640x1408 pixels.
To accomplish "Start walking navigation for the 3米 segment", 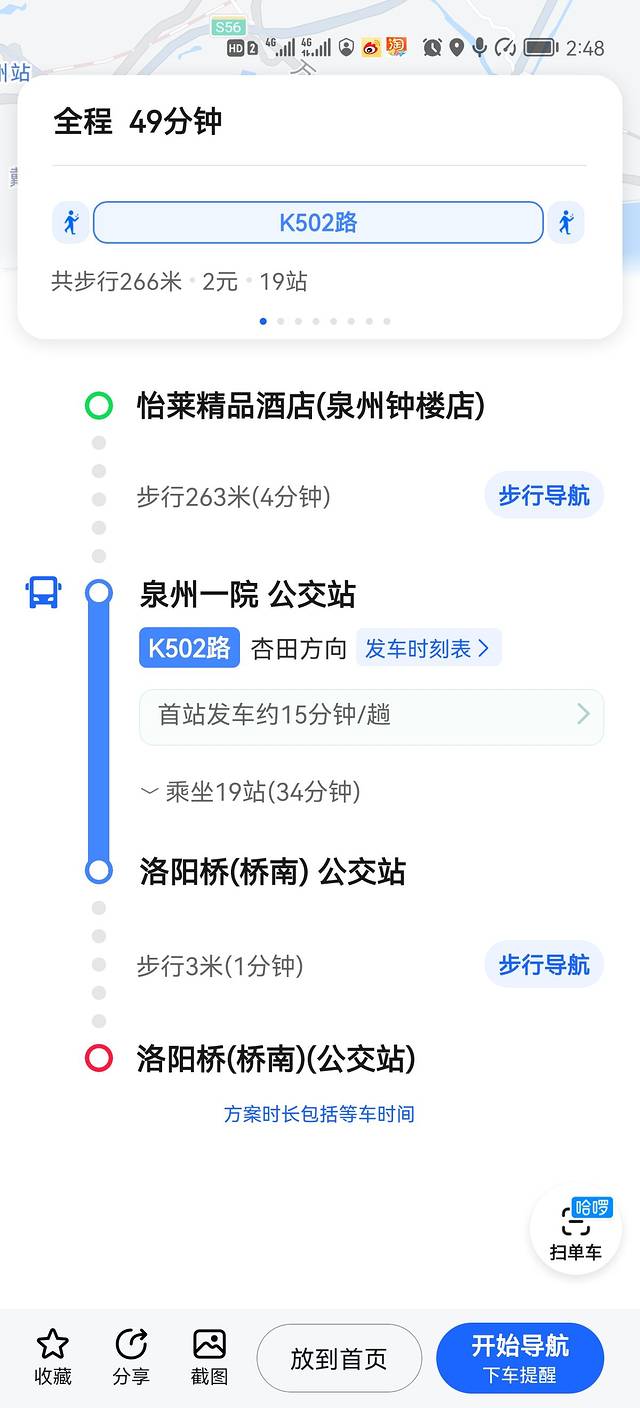I will pos(544,965).
